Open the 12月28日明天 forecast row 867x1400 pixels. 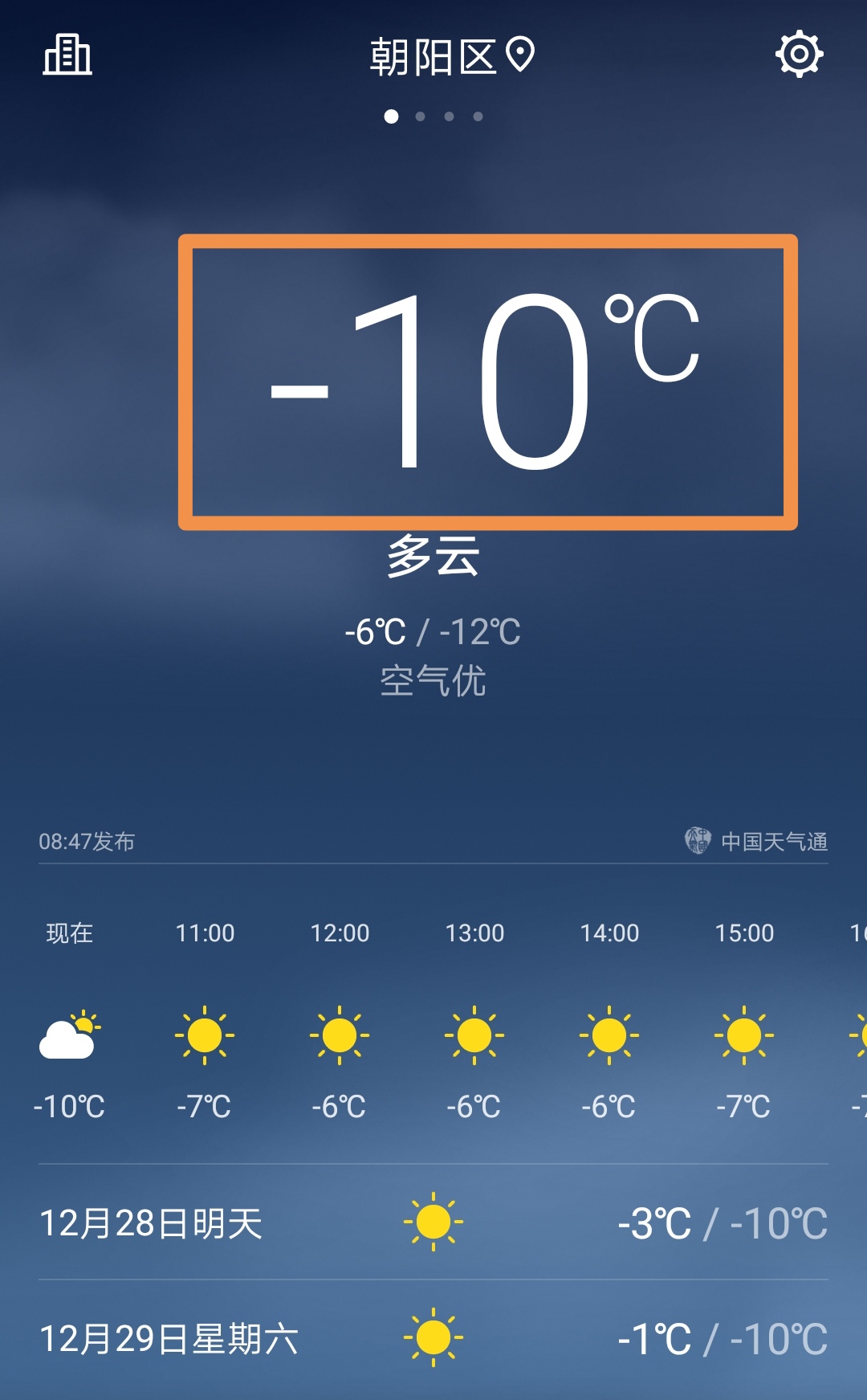click(x=433, y=1222)
